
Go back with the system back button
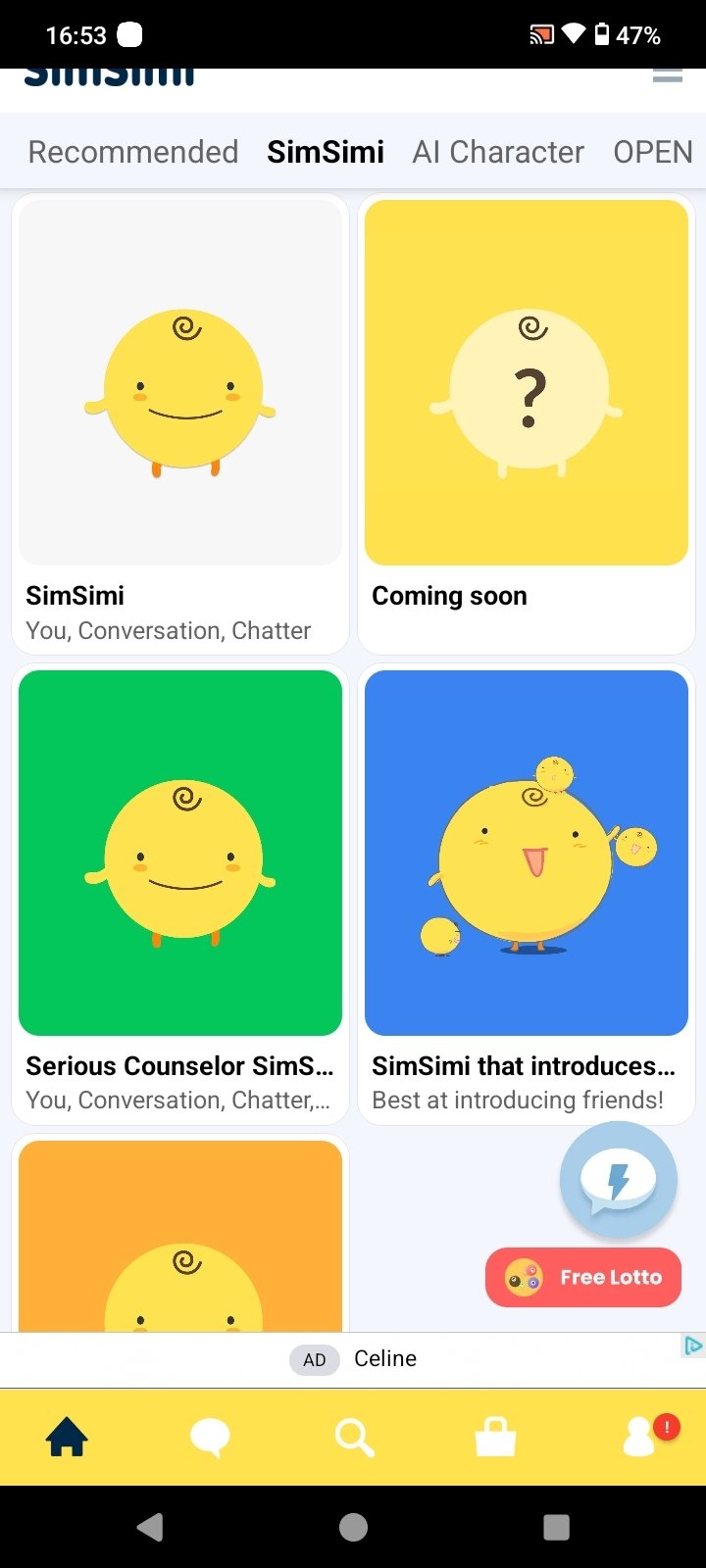click(150, 1527)
